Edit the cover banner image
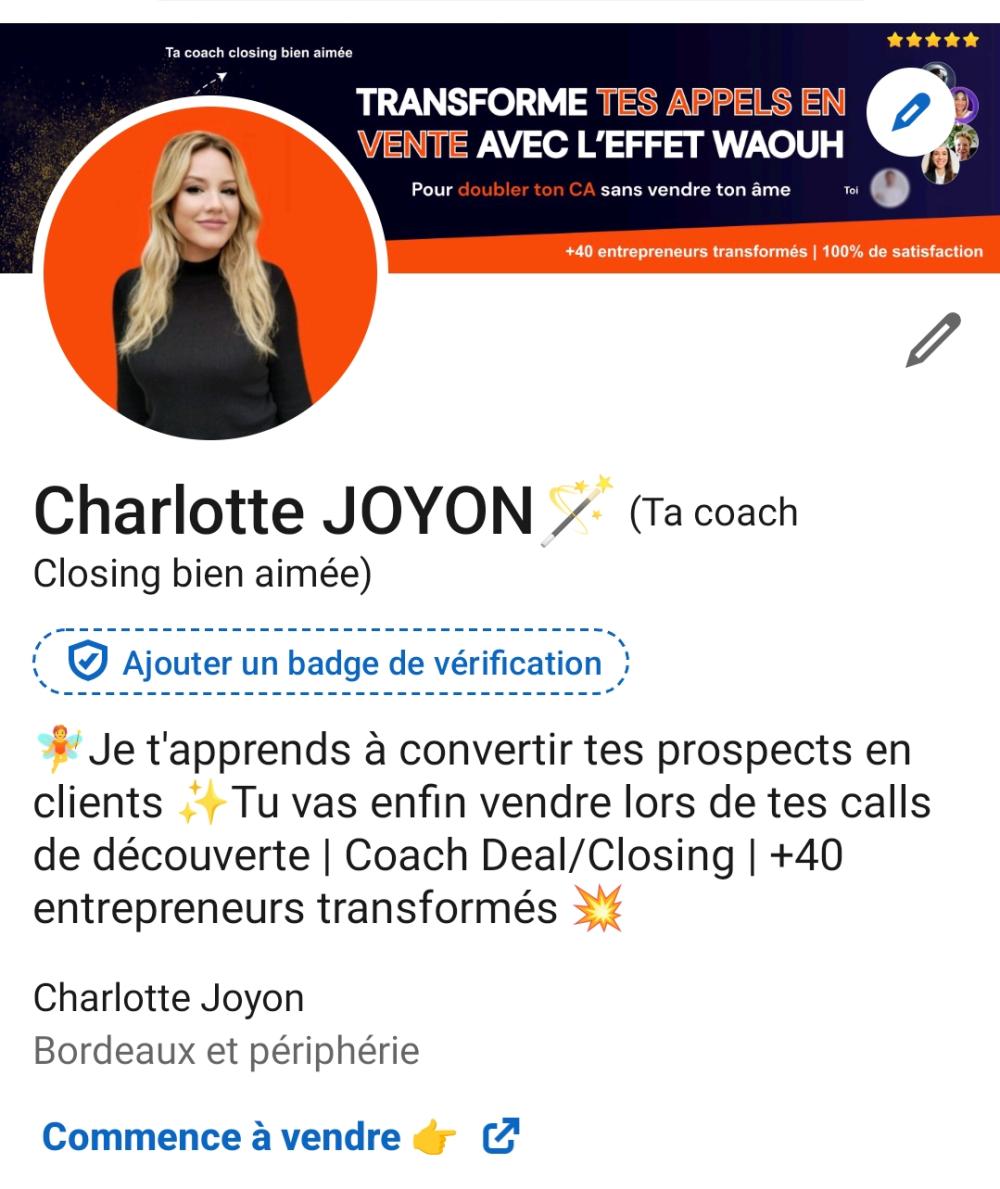1000x1189 pixels. (910, 114)
